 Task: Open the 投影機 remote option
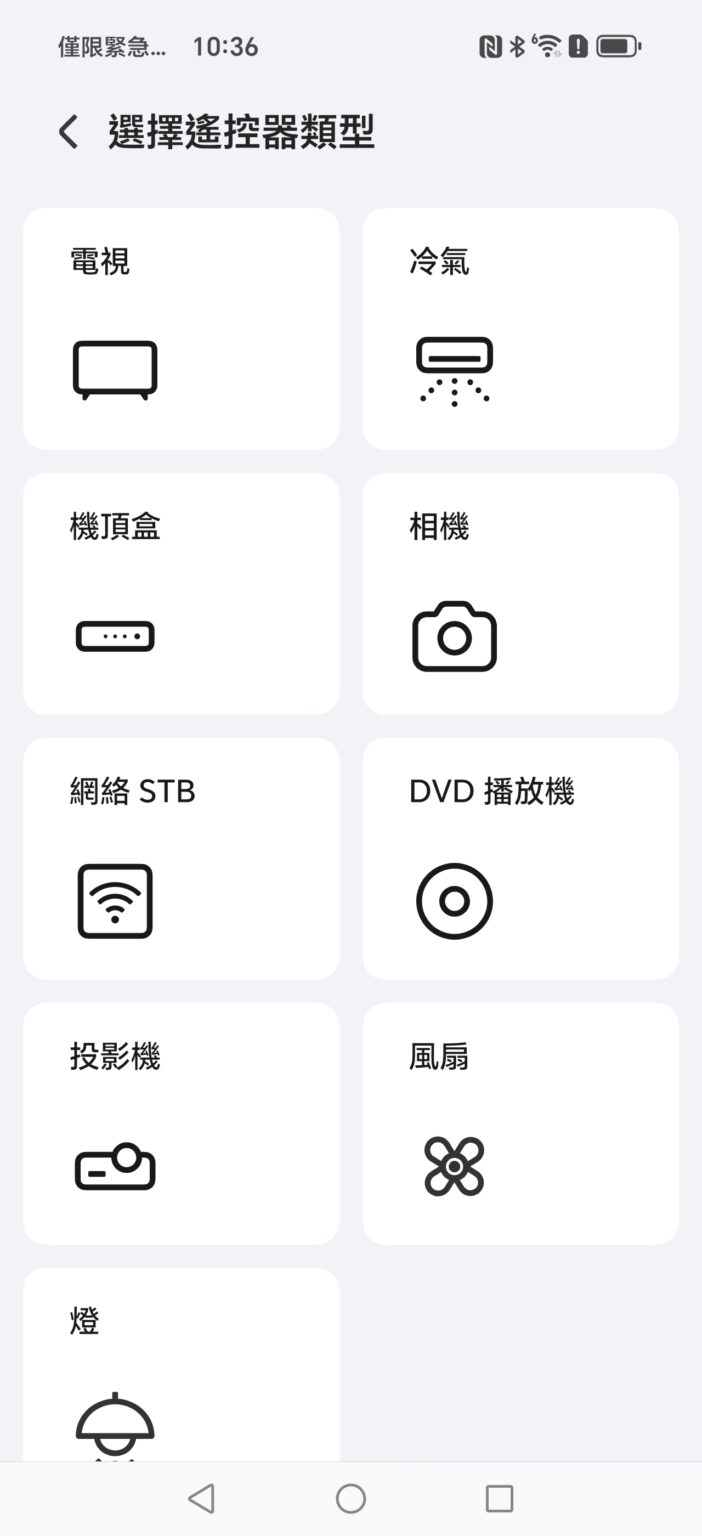(x=181, y=1123)
